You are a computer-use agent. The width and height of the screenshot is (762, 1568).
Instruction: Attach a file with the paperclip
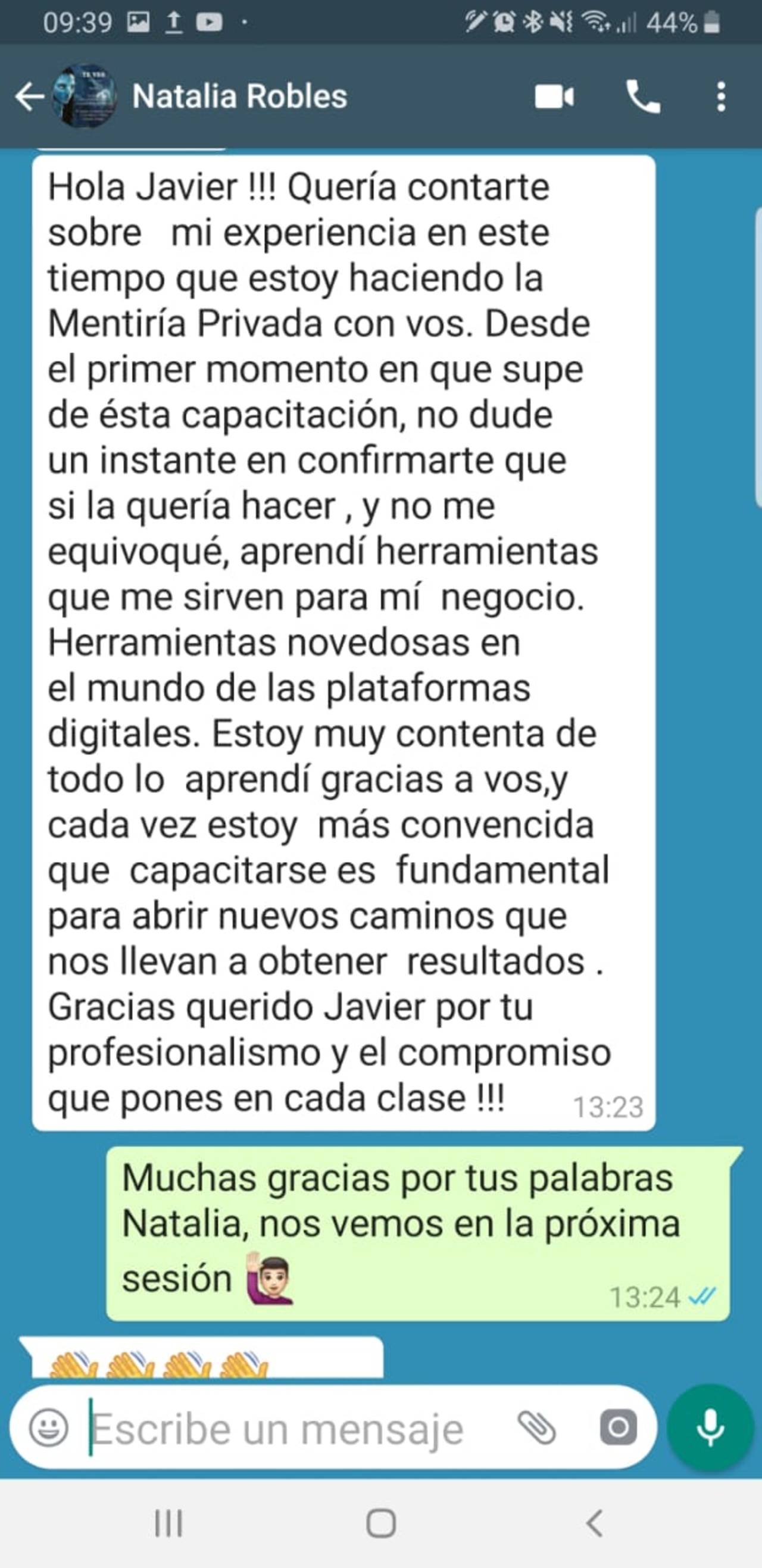[537, 1428]
